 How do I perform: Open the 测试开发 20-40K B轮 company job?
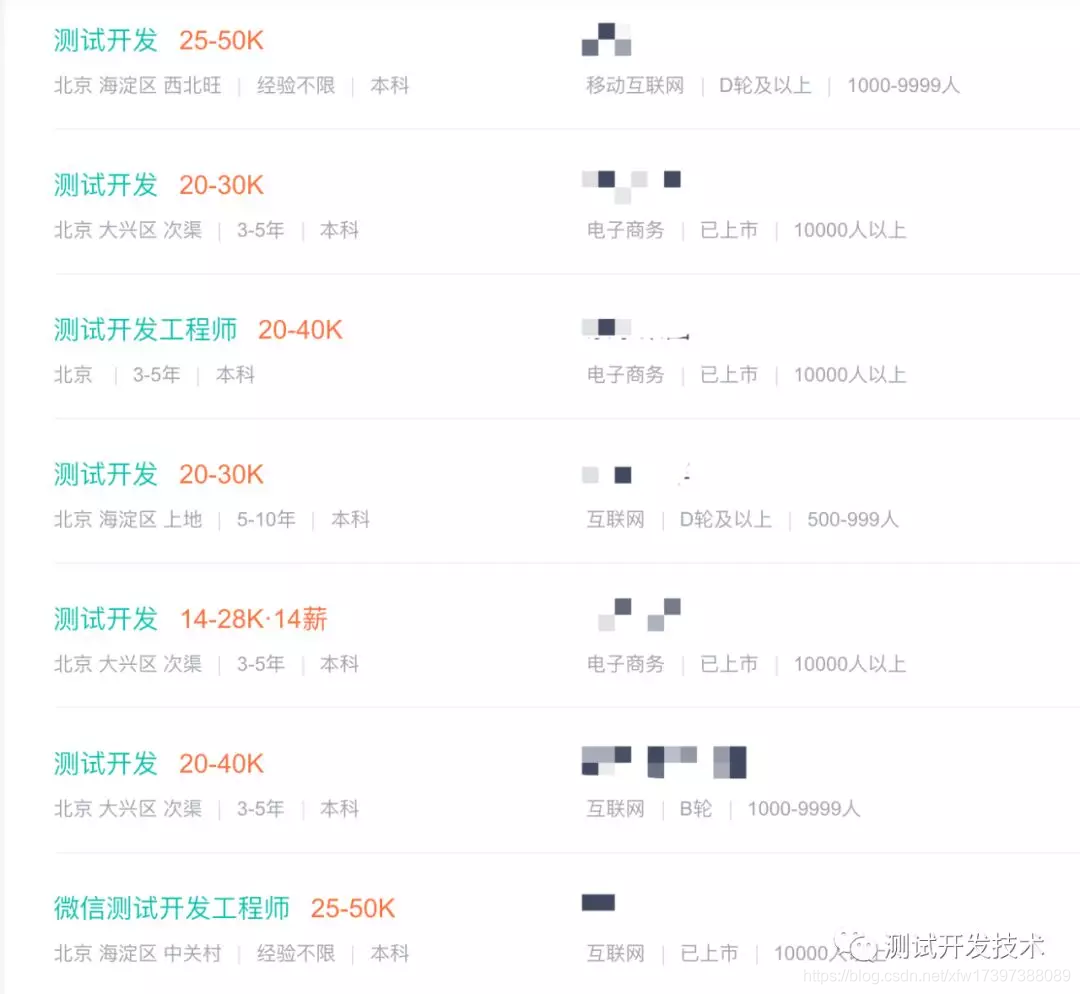click(106, 764)
